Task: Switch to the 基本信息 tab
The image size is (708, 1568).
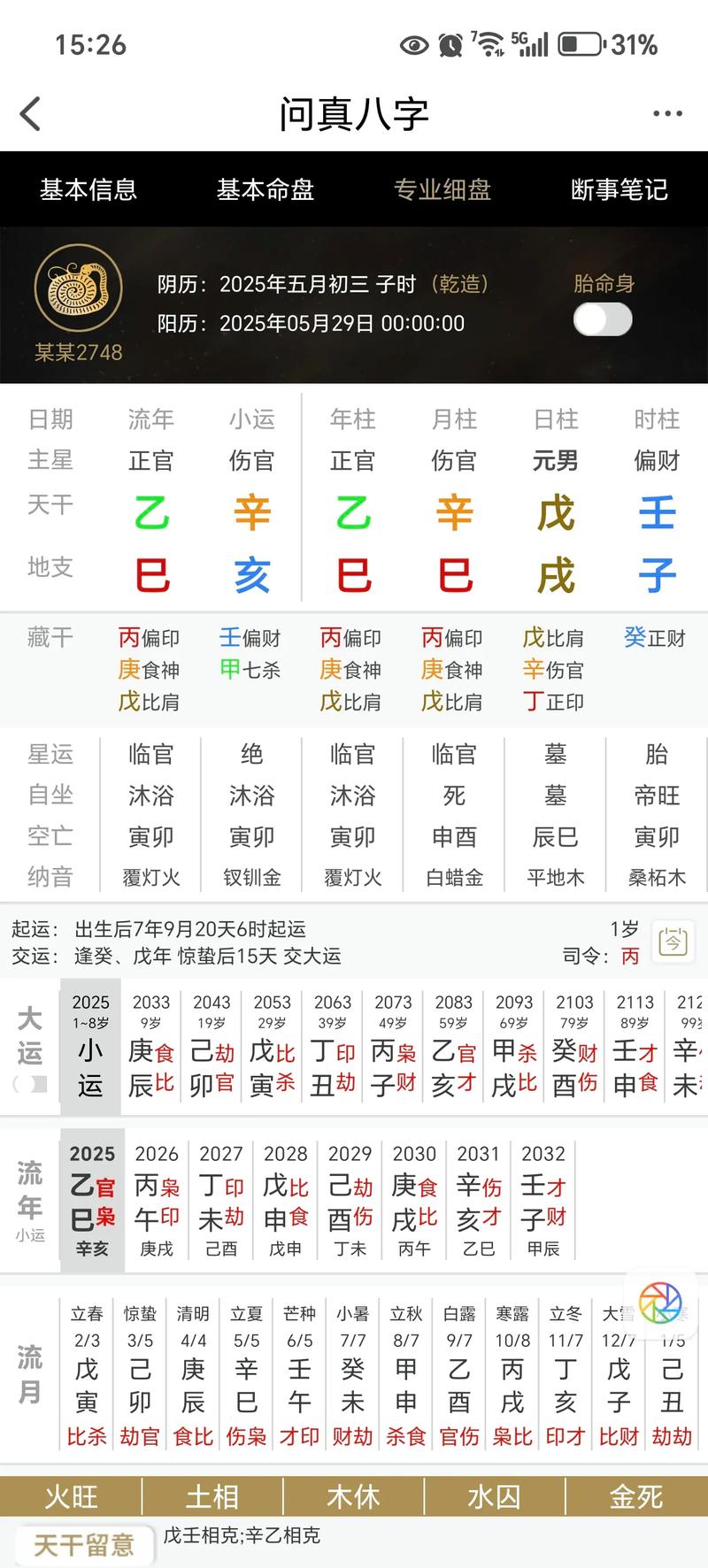Action: pyautogui.click(x=88, y=189)
